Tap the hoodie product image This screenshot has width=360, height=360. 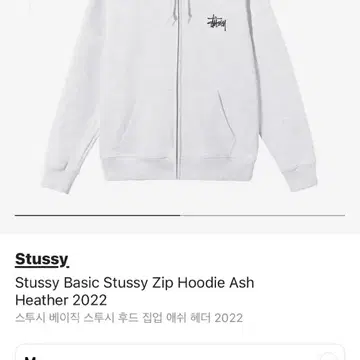(180, 97)
